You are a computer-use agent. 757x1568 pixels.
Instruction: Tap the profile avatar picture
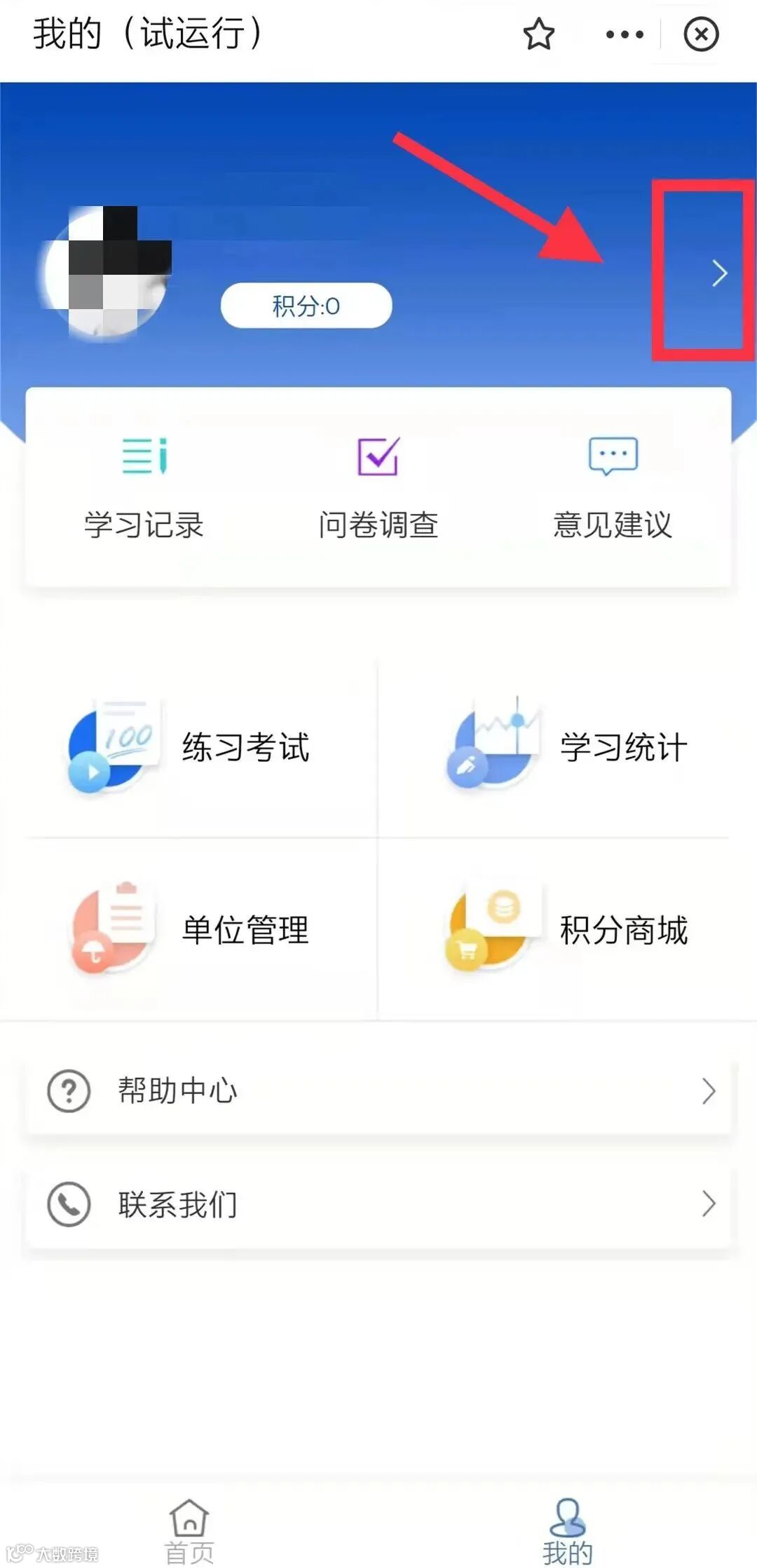107,273
